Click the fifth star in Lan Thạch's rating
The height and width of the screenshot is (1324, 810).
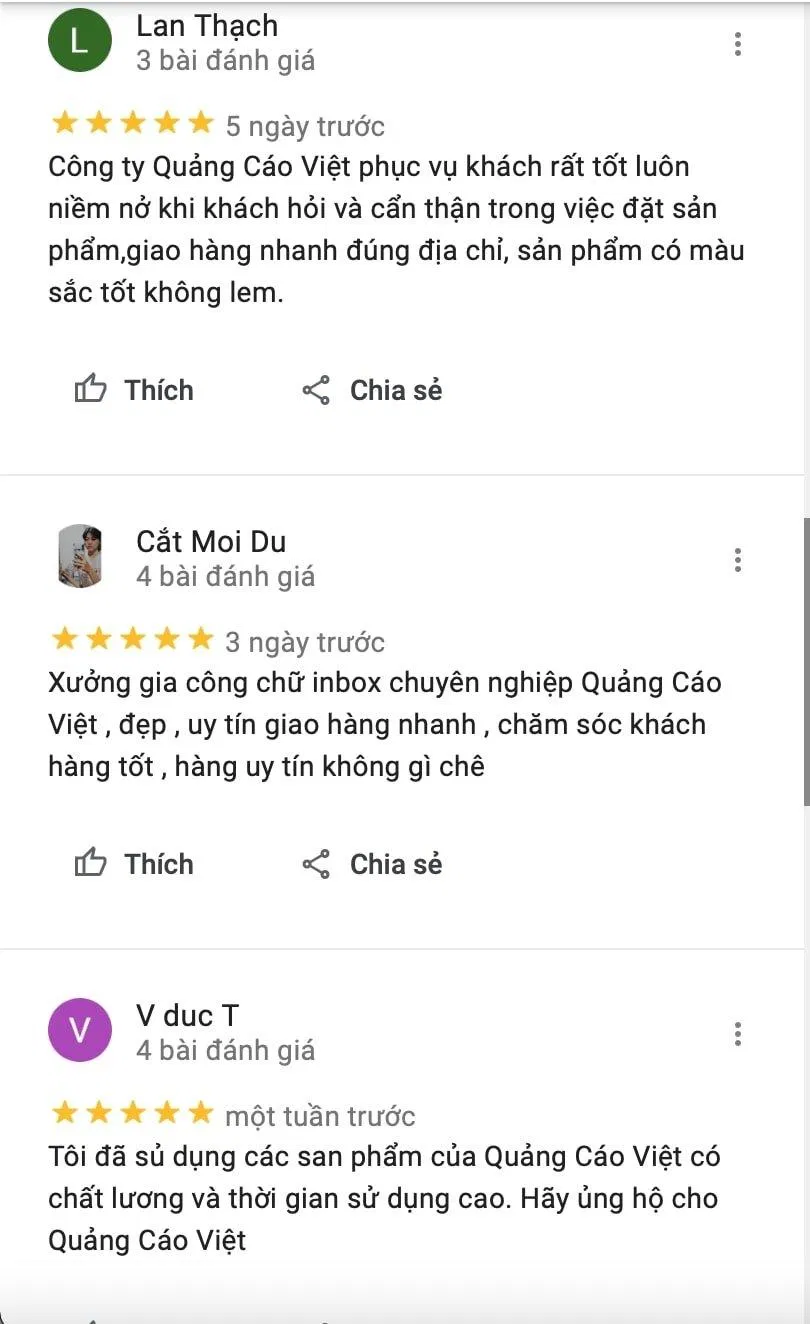click(198, 122)
